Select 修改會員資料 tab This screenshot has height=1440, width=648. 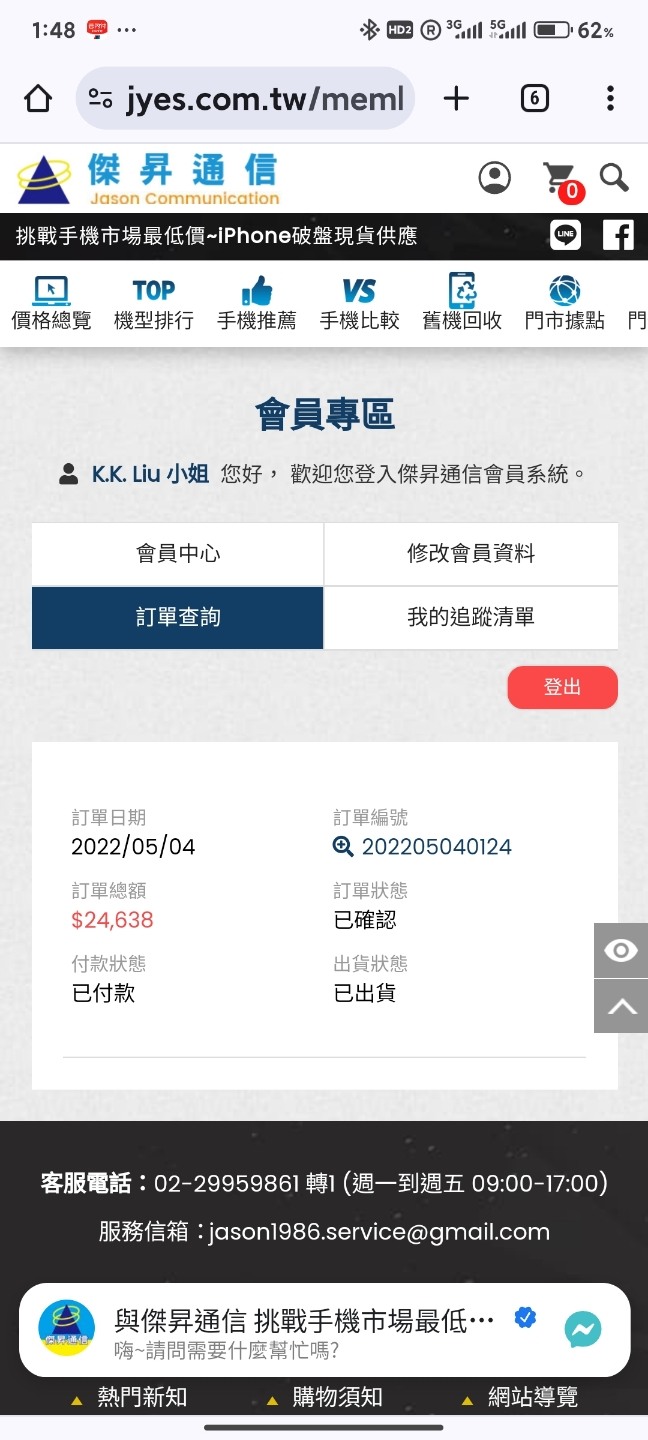pyautogui.click(x=471, y=553)
